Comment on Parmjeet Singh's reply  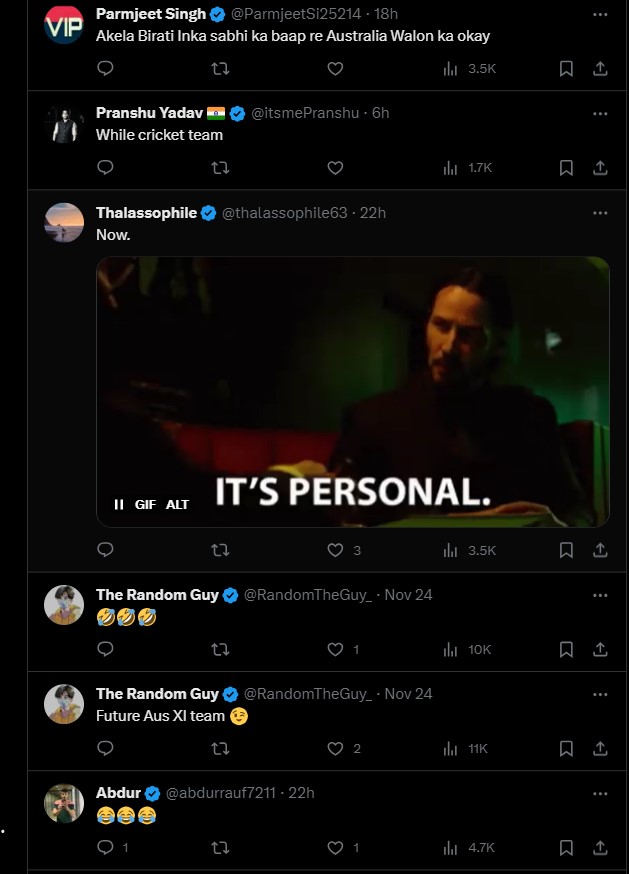tap(105, 69)
